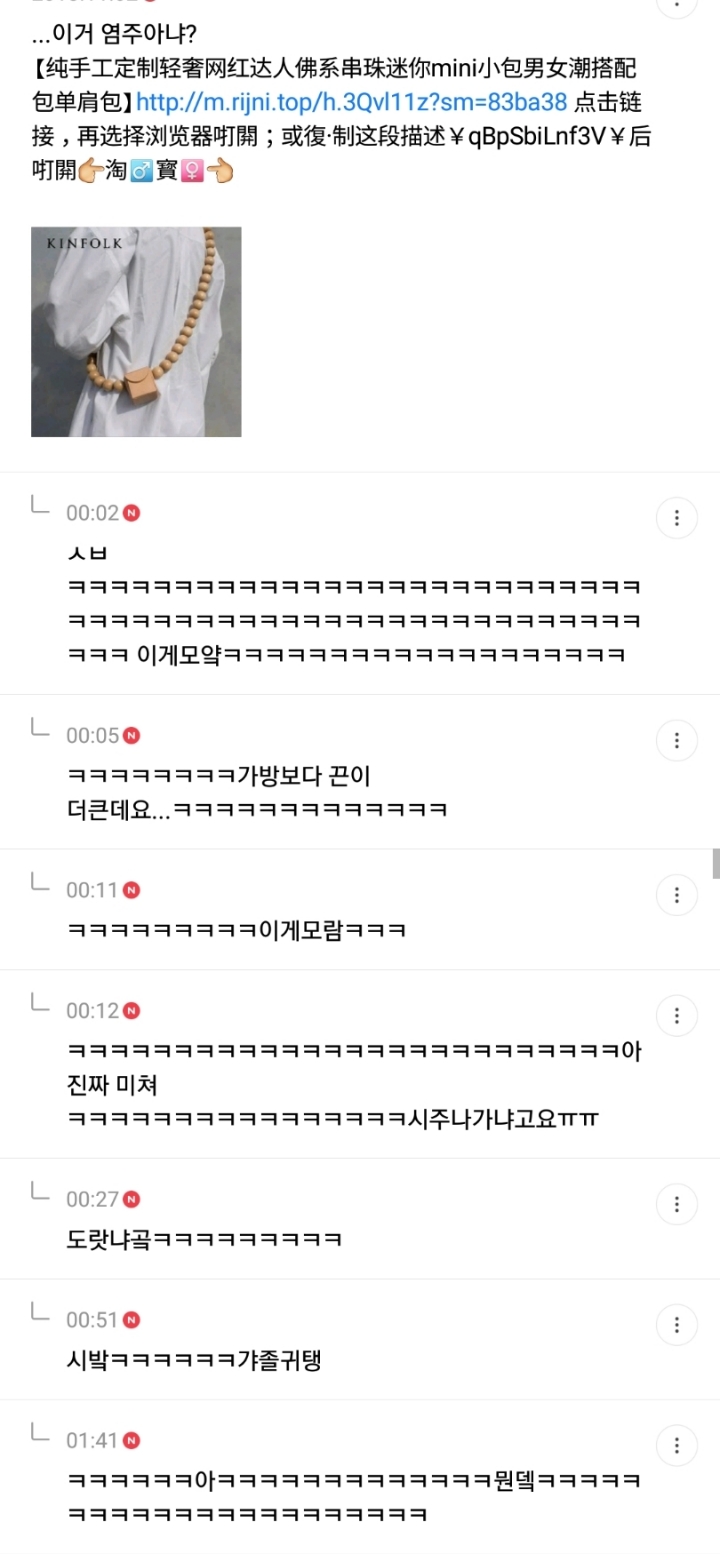Open options menu for the 00:51 comment

point(677,1325)
